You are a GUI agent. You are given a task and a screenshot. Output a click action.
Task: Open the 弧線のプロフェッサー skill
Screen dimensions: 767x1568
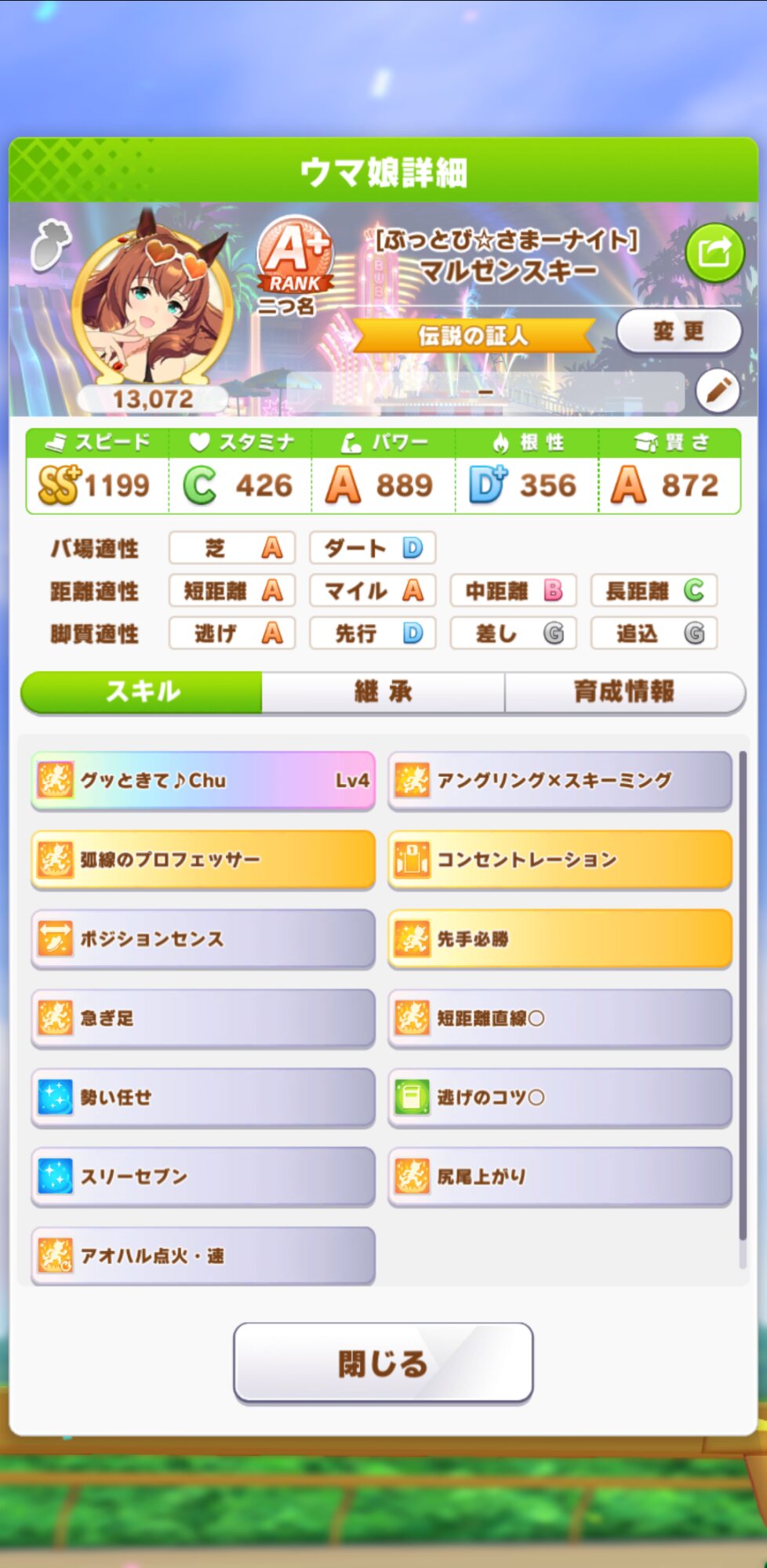click(x=203, y=859)
